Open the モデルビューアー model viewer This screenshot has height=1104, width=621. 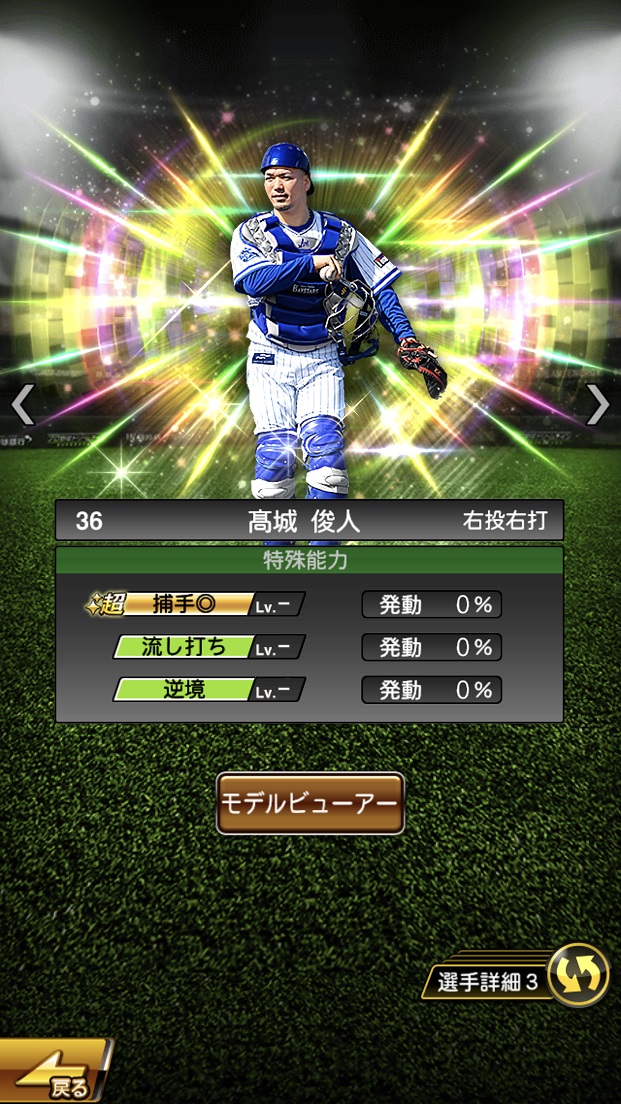[x=310, y=803]
